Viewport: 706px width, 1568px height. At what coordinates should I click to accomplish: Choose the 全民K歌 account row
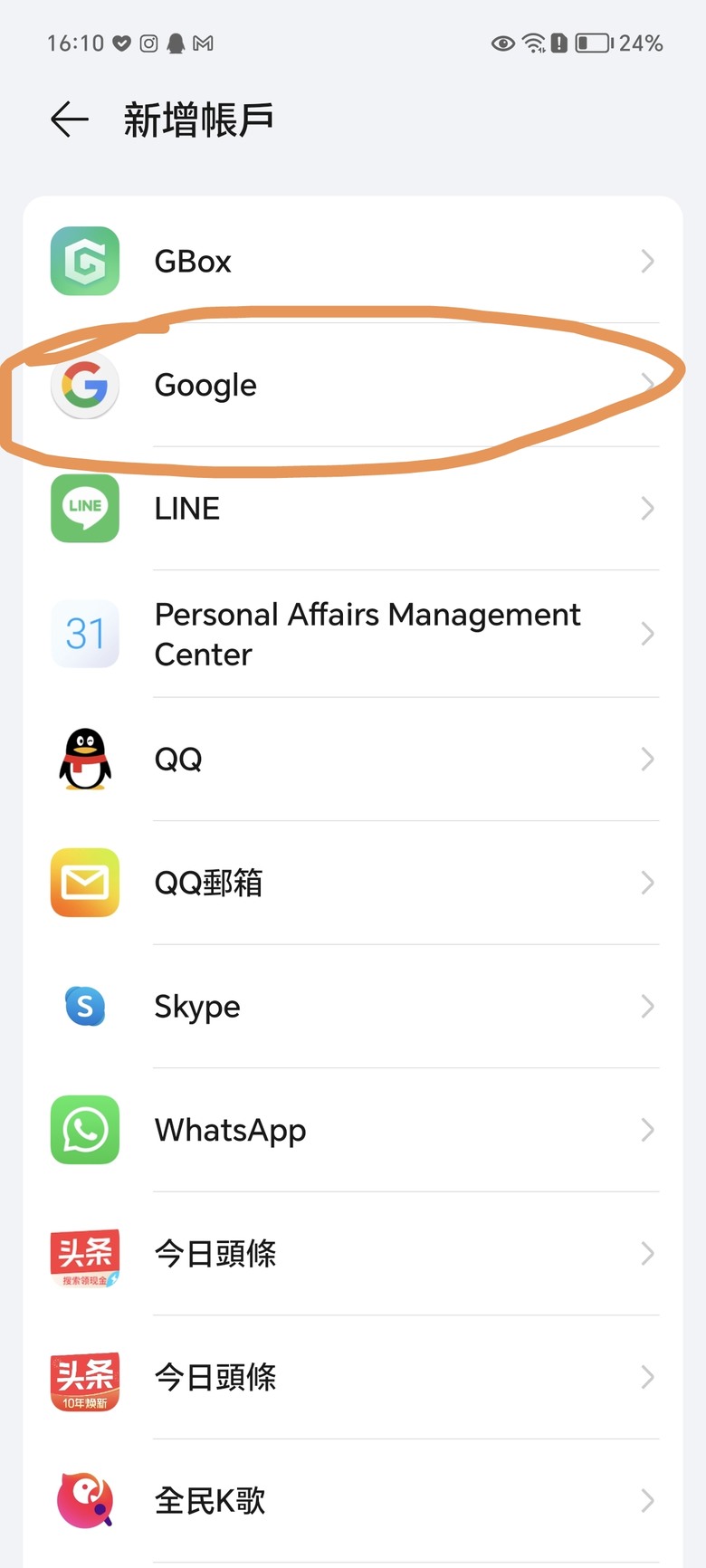353,1501
